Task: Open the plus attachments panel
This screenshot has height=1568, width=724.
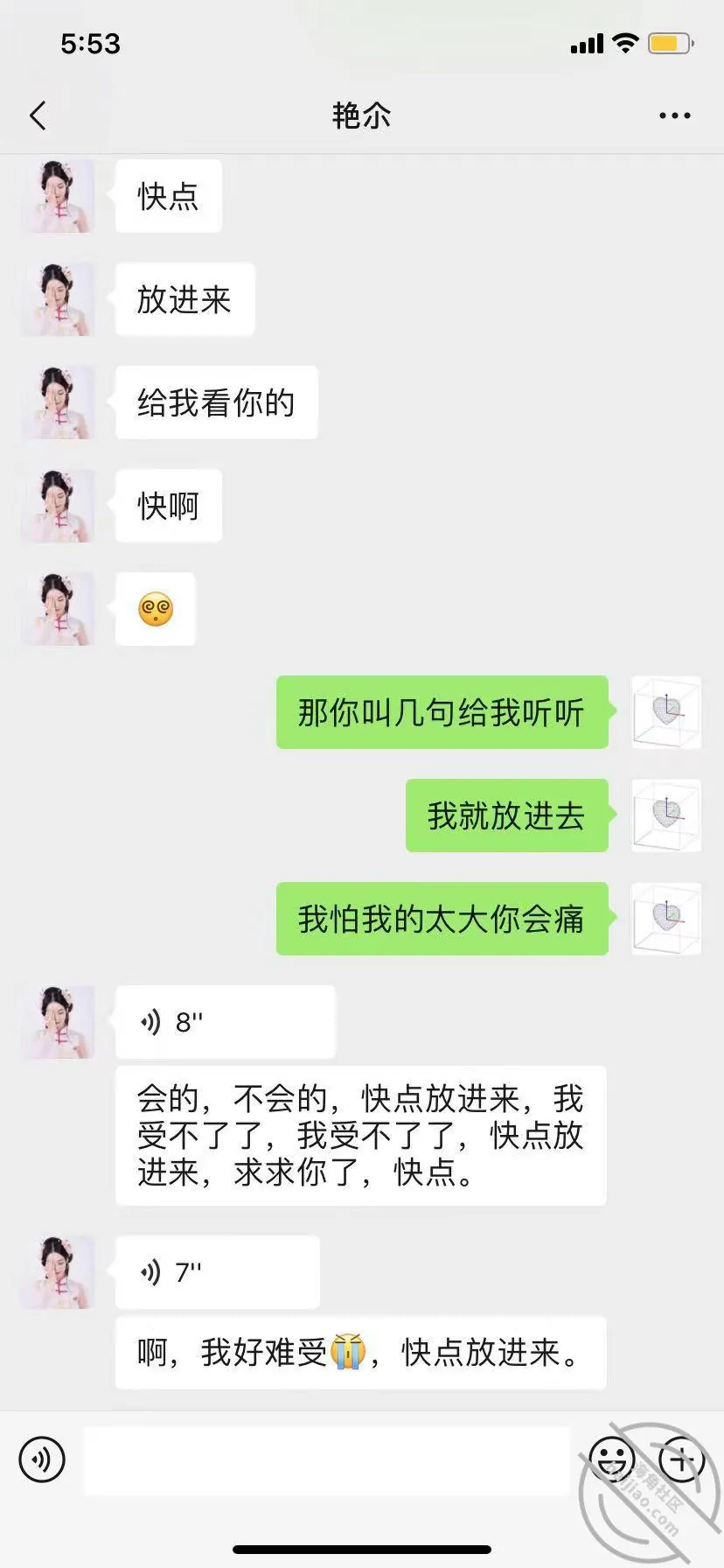Action: [681, 1459]
